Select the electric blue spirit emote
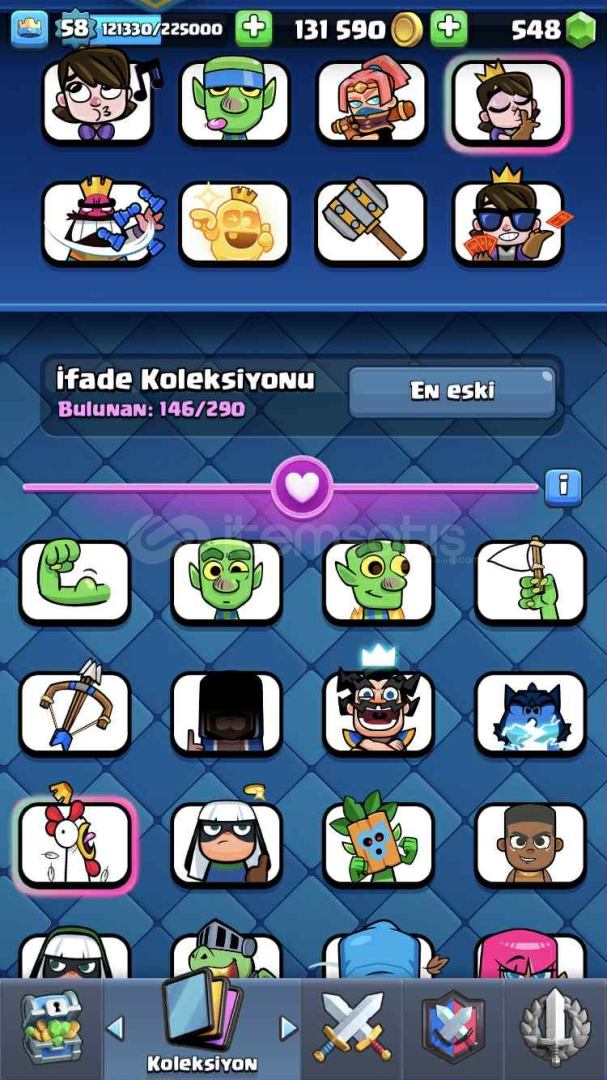This screenshot has height=1080, width=607. point(531,712)
